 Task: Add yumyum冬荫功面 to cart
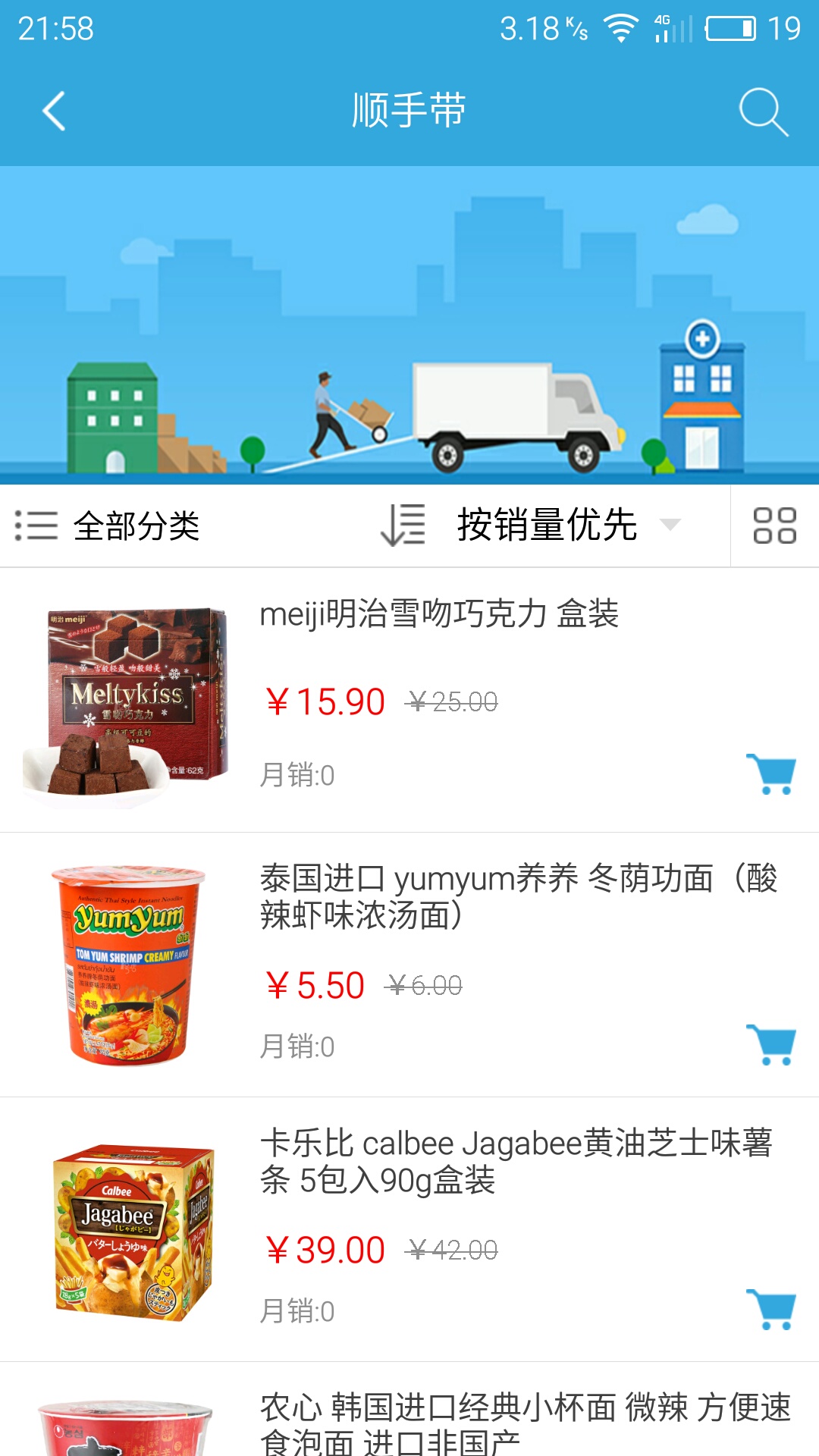771,1044
